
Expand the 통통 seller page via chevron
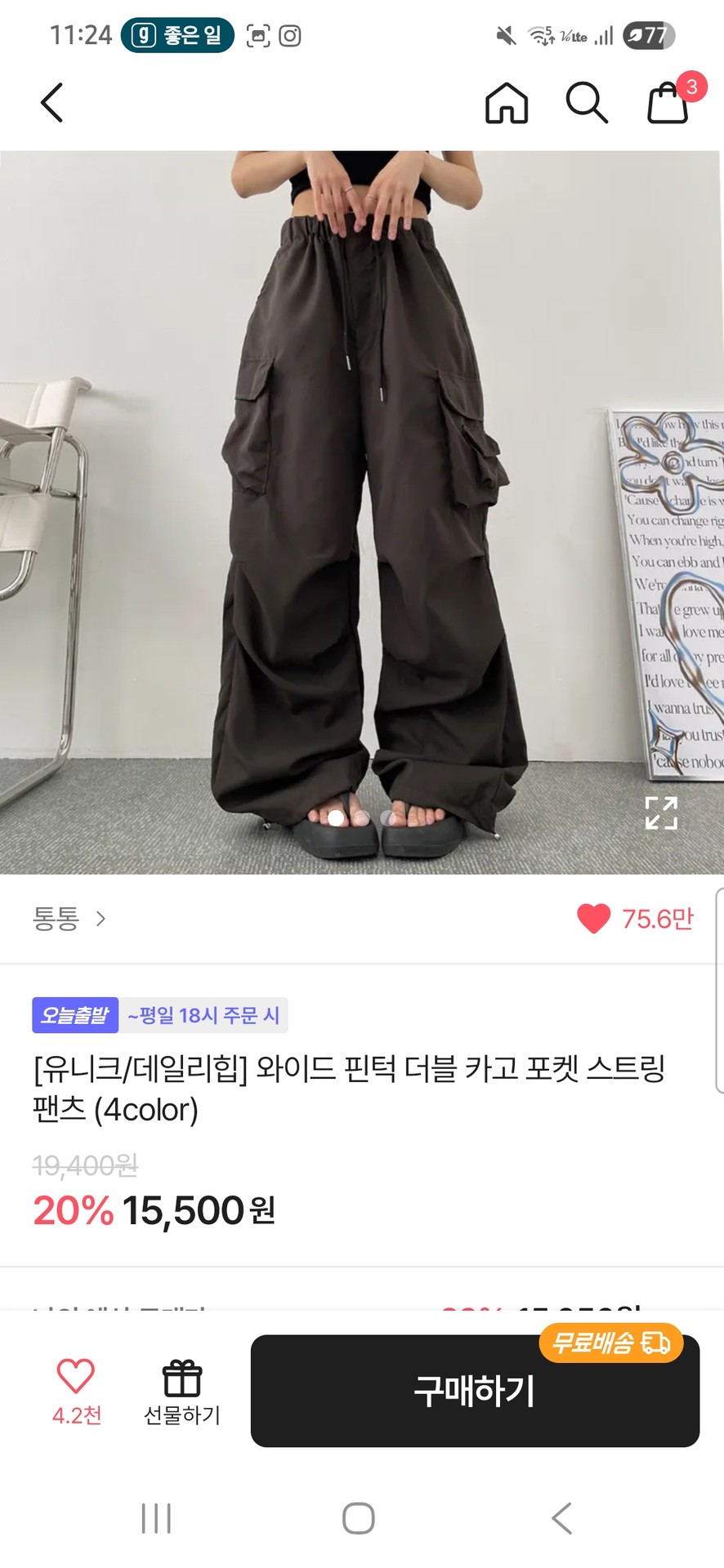click(x=101, y=920)
